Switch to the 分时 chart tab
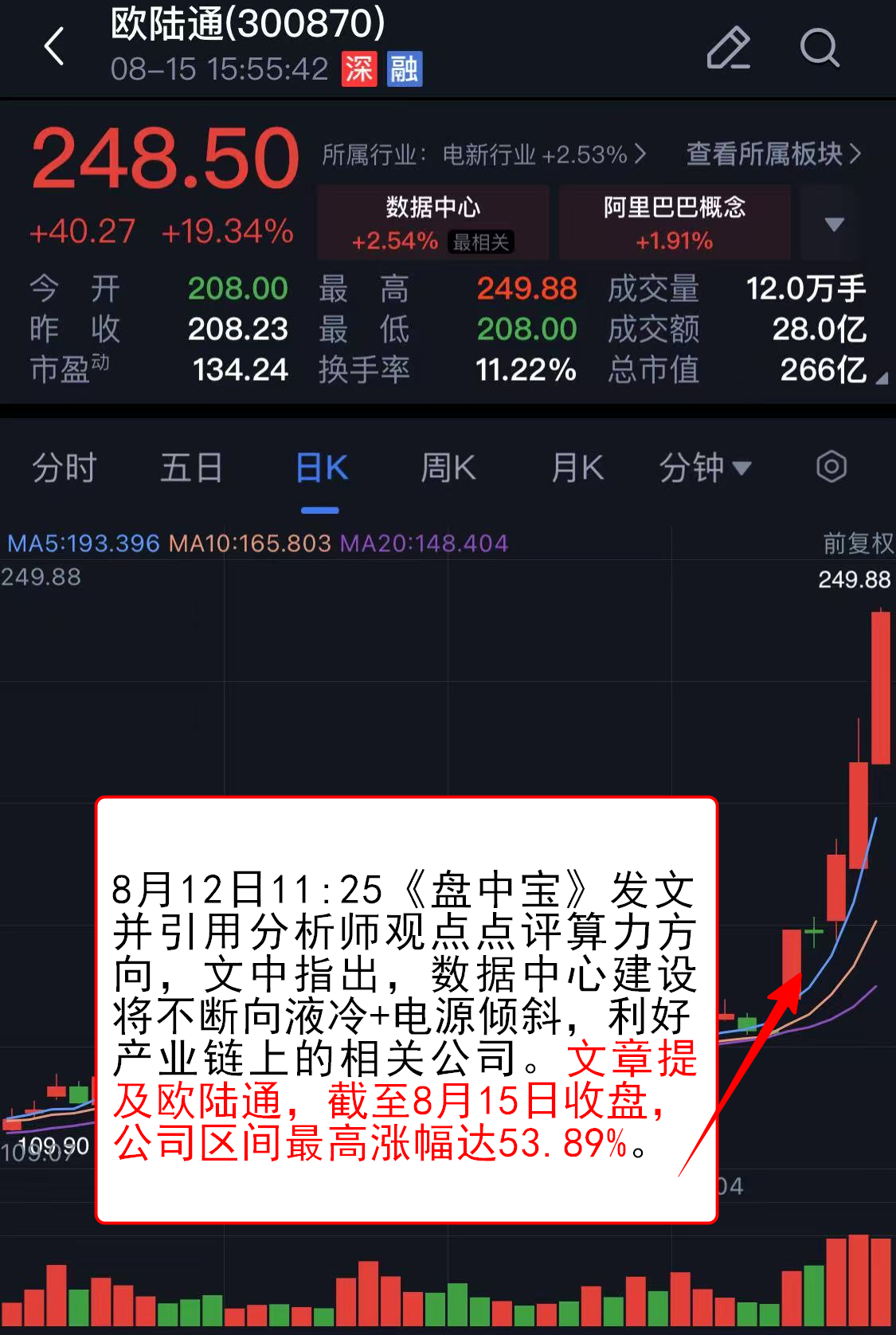This screenshot has height=1335, width=896. click(x=64, y=468)
